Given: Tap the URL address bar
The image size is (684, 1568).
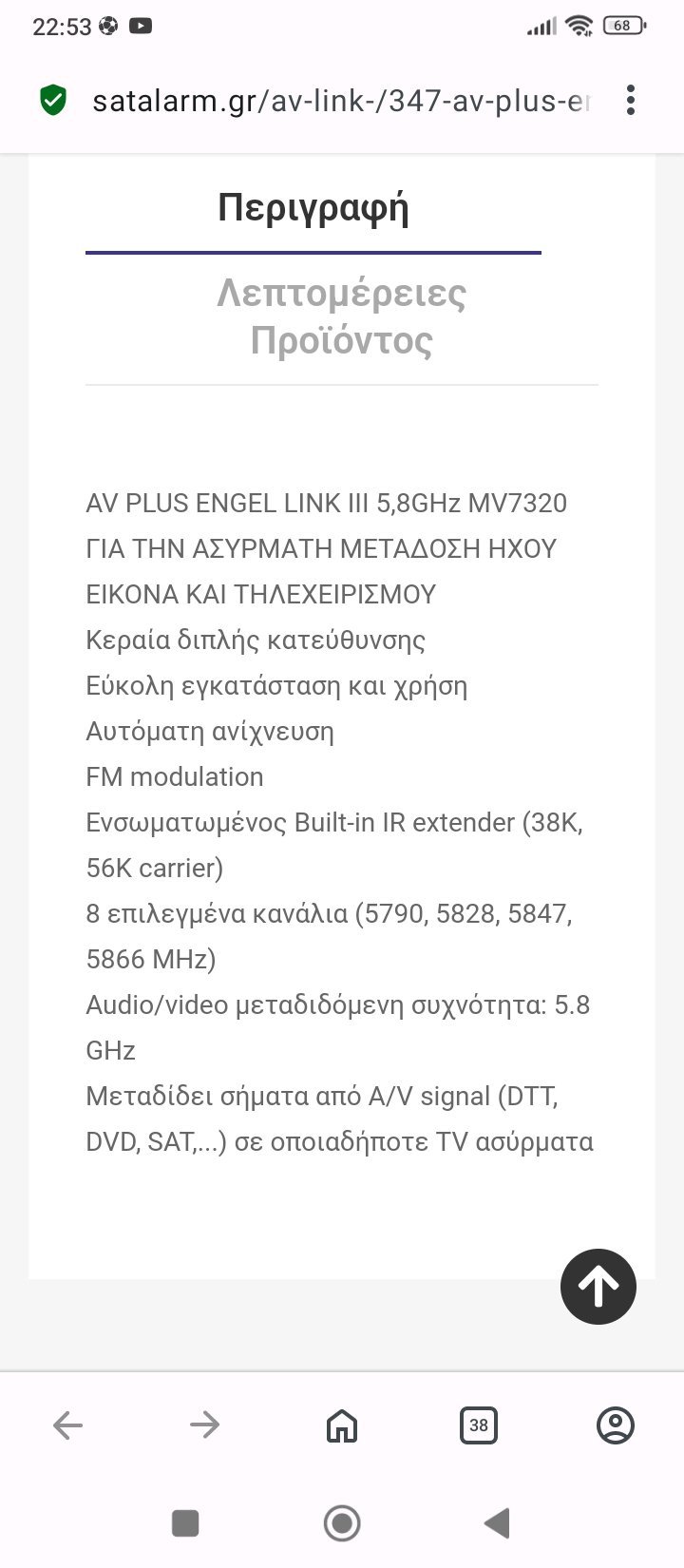Looking at the screenshot, I should [341, 100].
